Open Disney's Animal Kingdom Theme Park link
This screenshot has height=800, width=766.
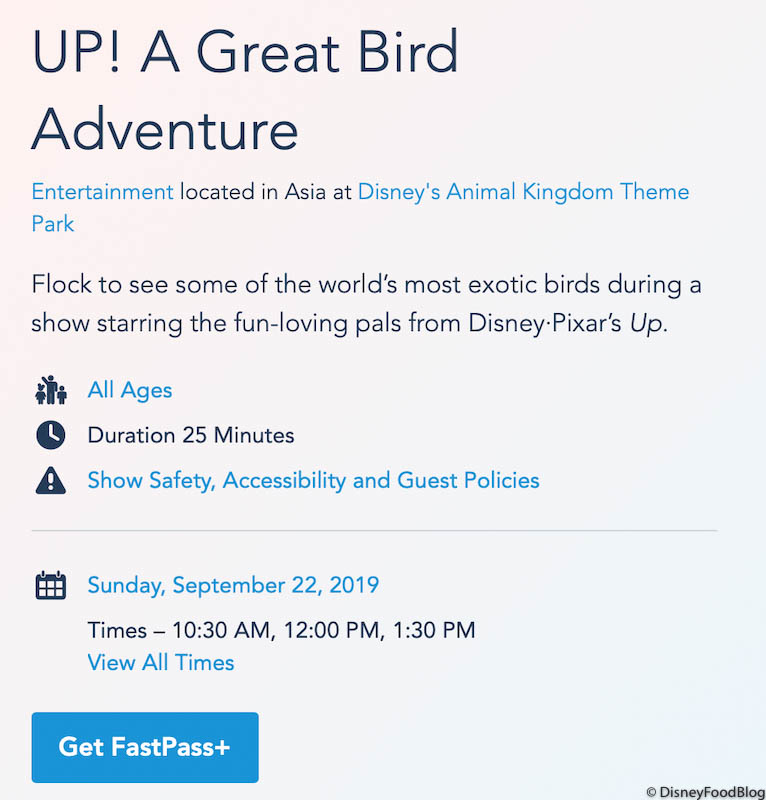[x=523, y=191]
